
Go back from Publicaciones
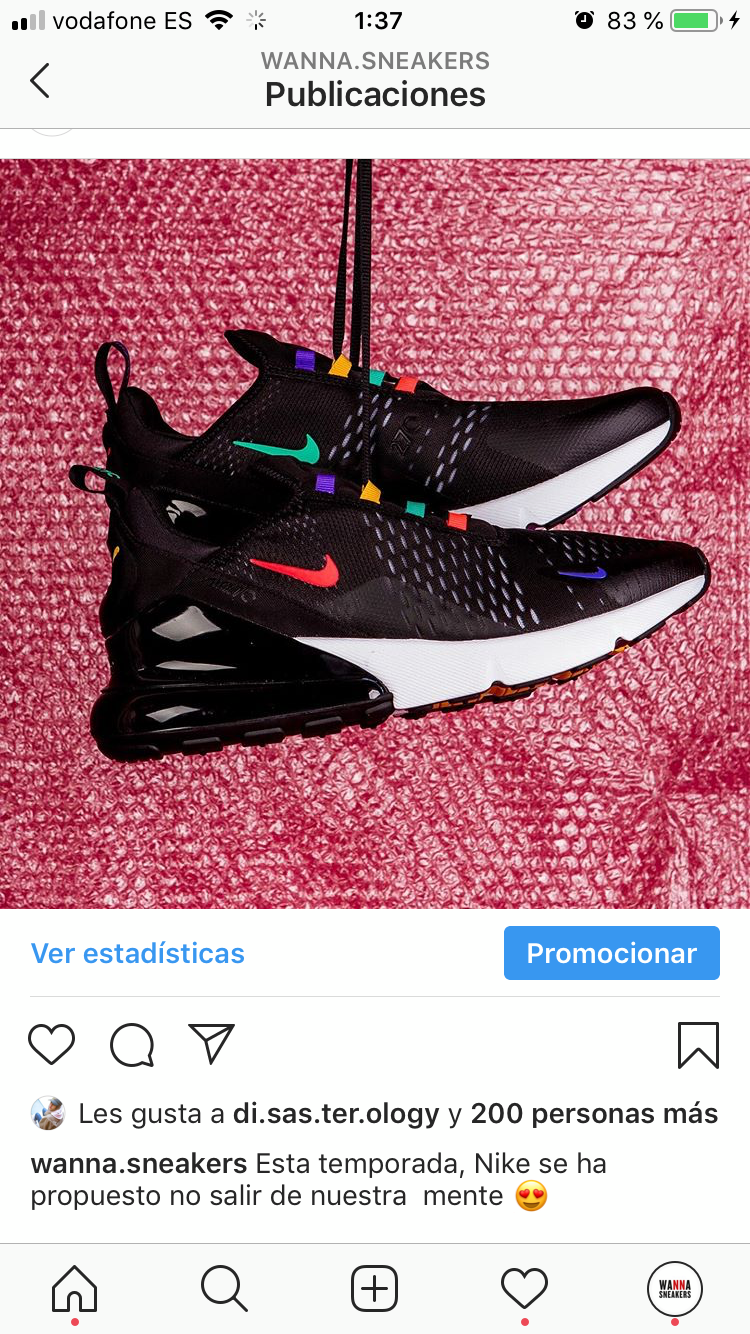[40, 80]
